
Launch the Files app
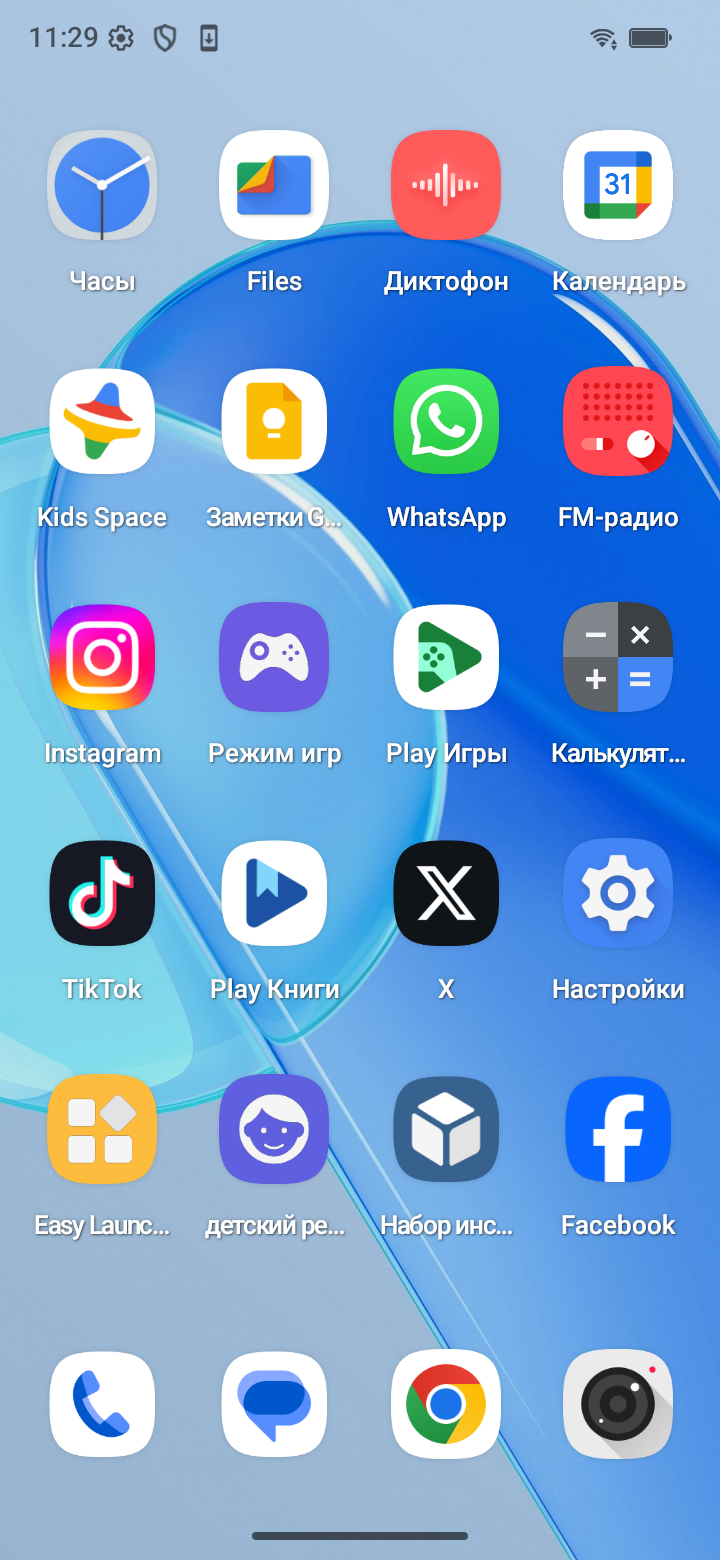coord(274,185)
